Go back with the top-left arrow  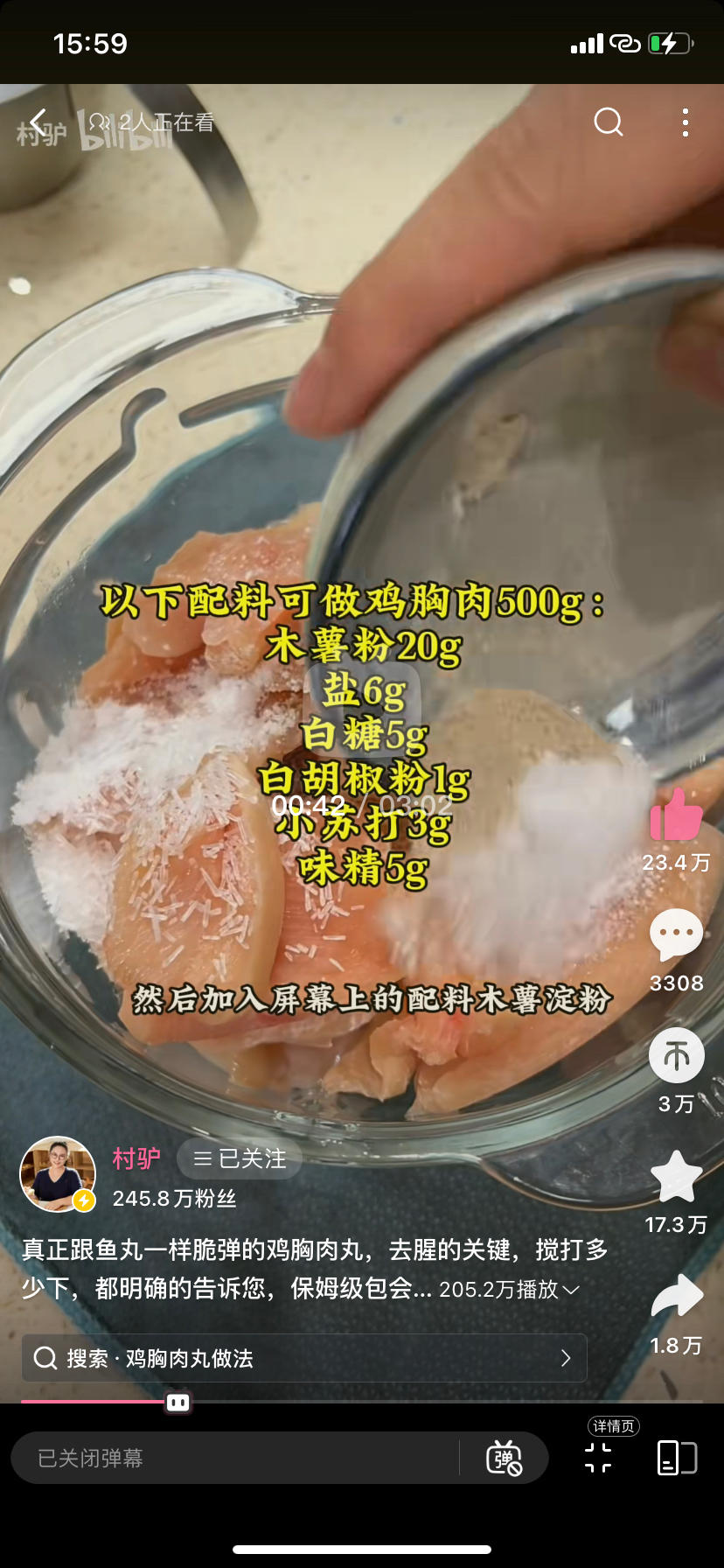(x=38, y=122)
